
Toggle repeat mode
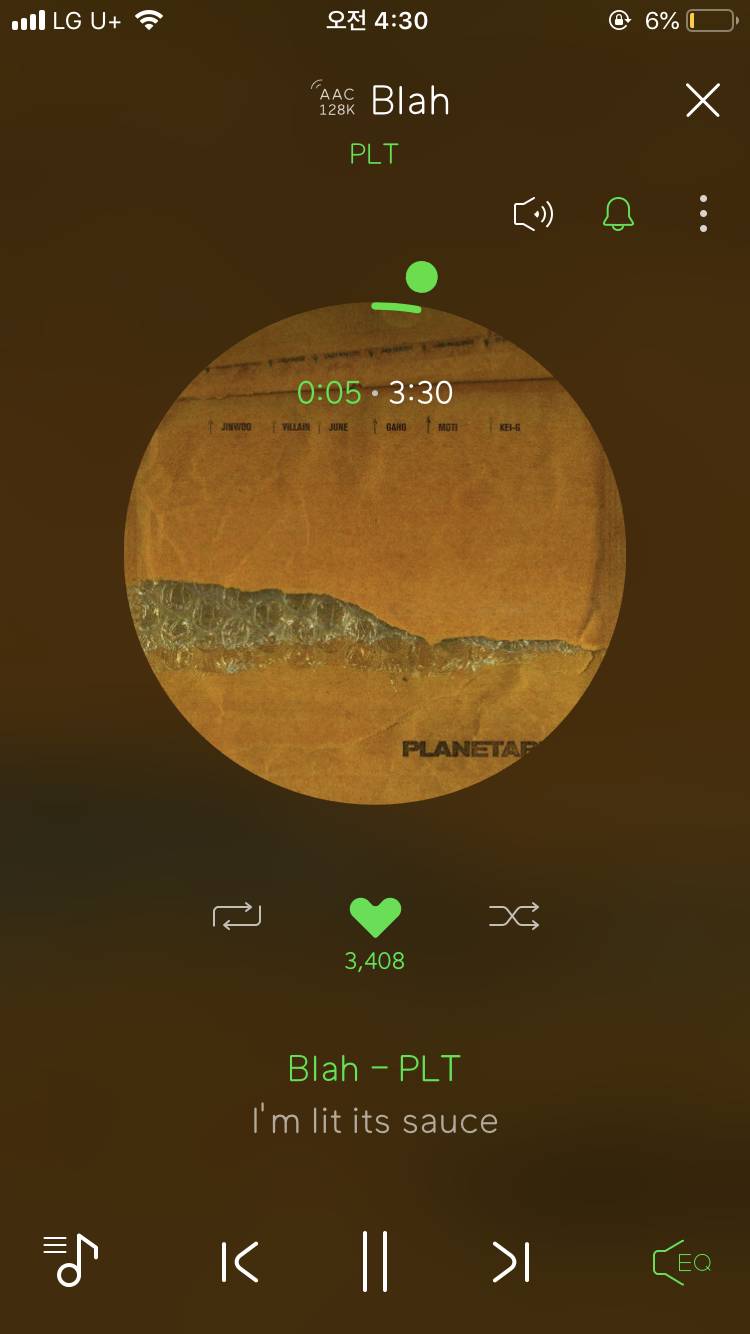(237, 915)
